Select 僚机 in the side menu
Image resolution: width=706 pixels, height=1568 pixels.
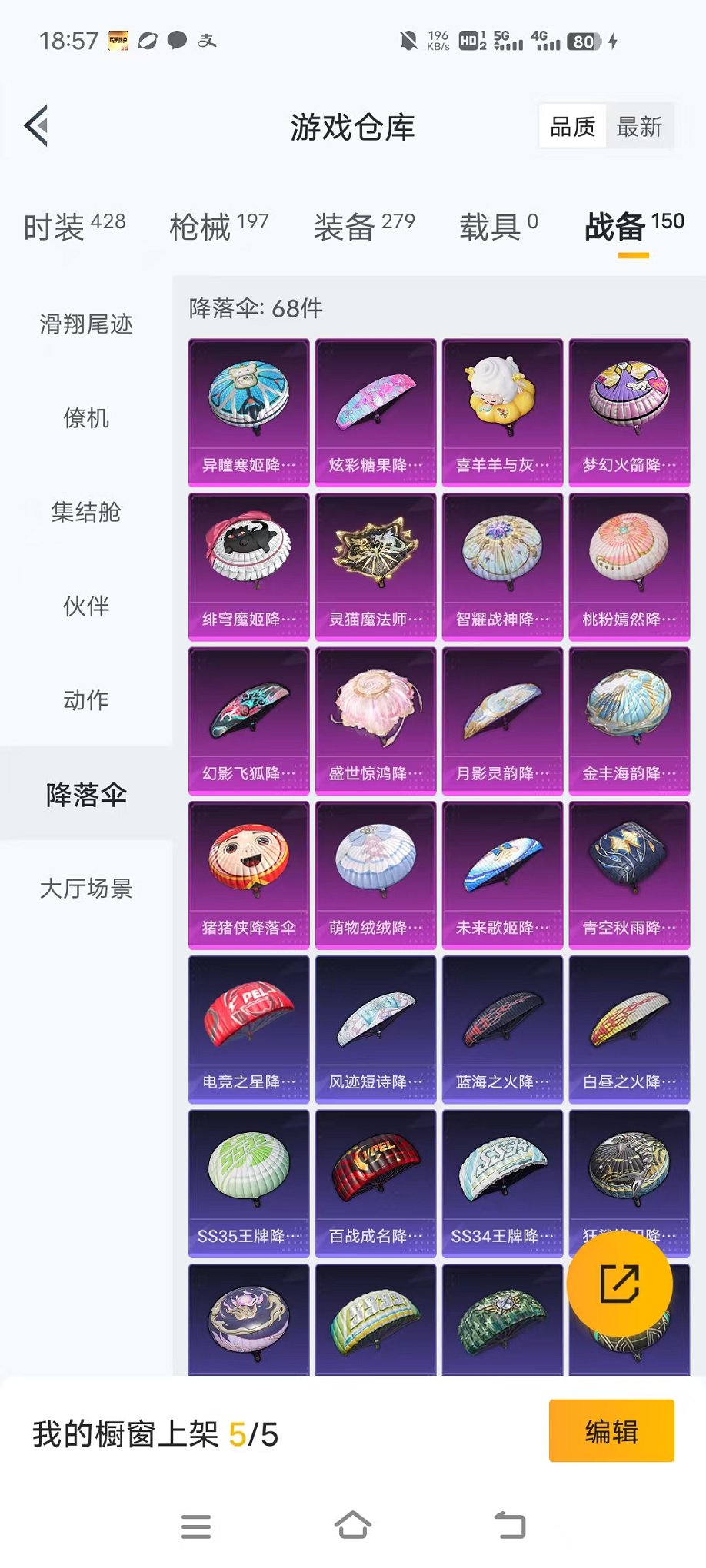pyautogui.click(x=86, y=418)
